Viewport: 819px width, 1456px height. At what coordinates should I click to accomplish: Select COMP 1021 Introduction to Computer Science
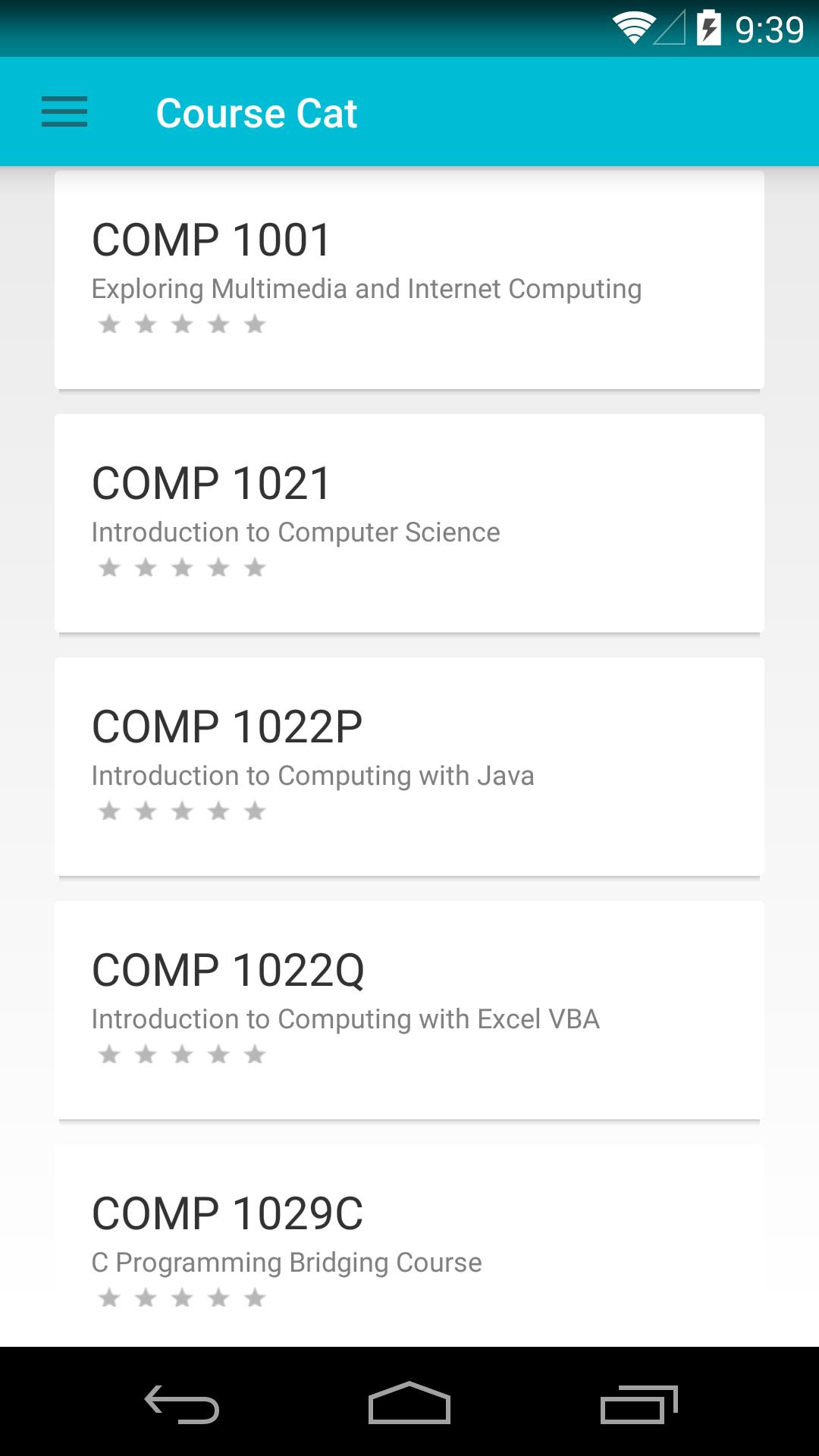coord(409,523)
